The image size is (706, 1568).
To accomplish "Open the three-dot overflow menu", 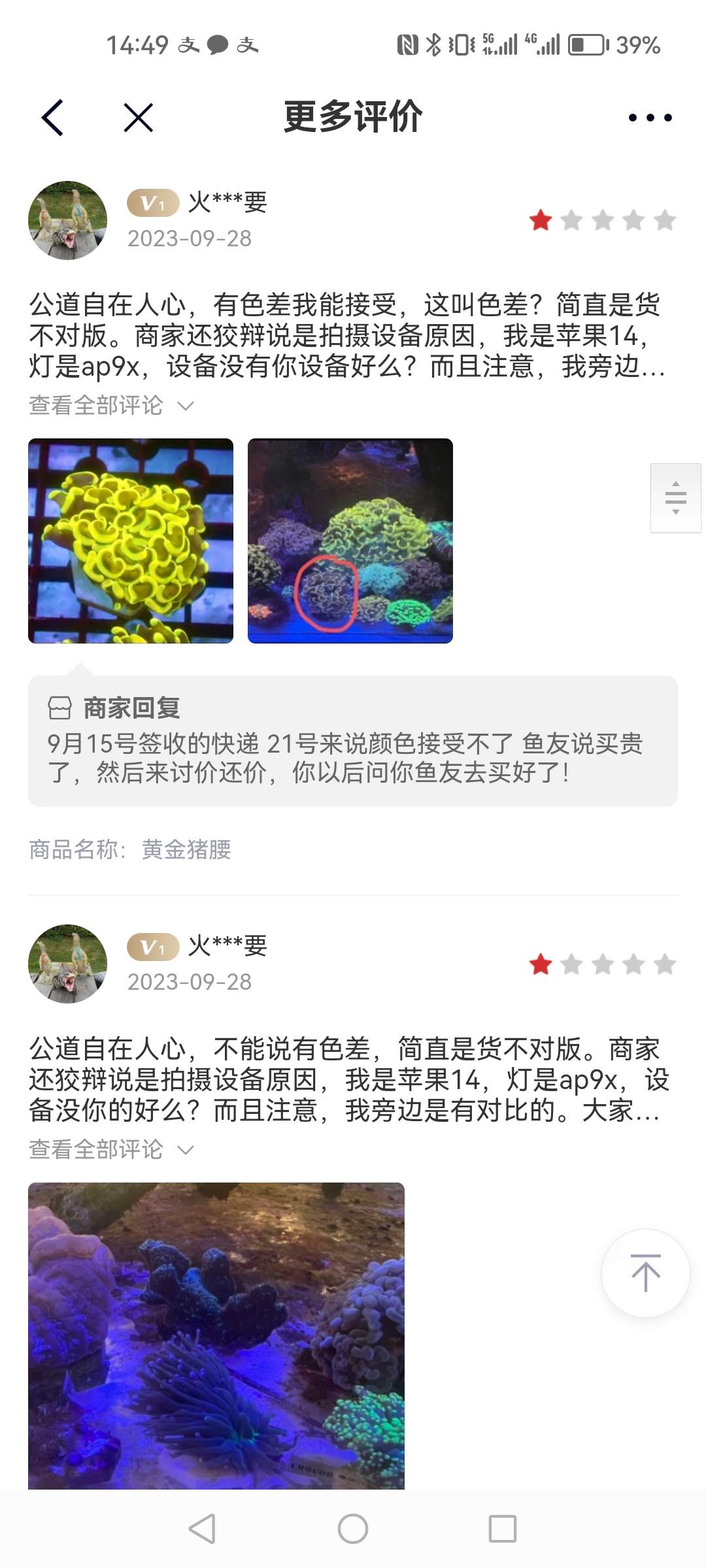I will (x=650, y=118).
